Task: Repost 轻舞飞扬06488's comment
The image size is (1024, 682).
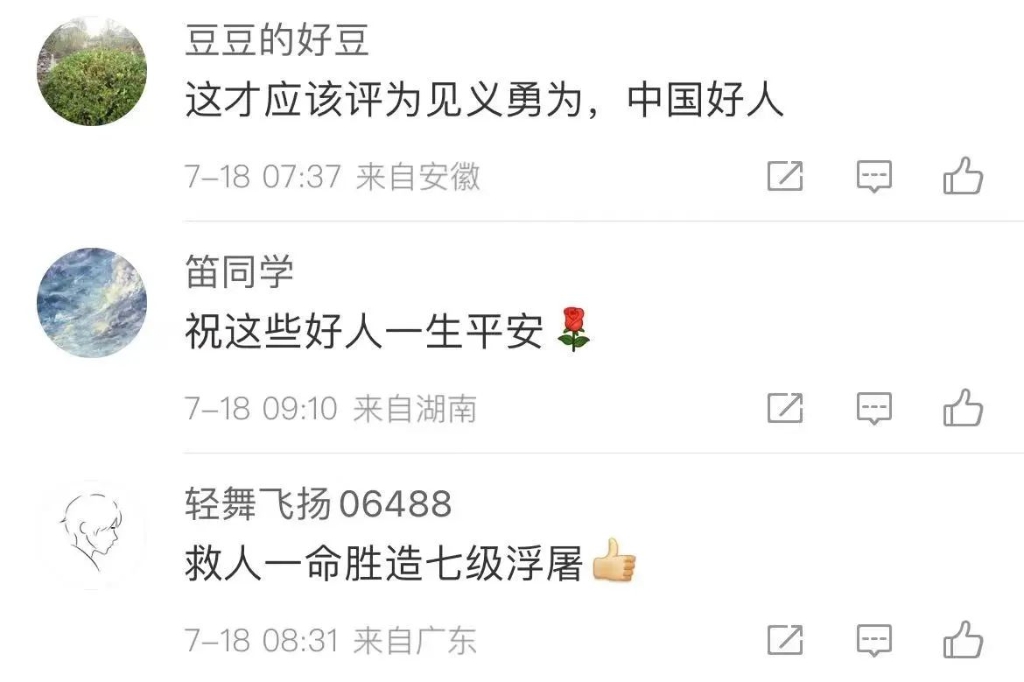Action: (x=785, y=639)
